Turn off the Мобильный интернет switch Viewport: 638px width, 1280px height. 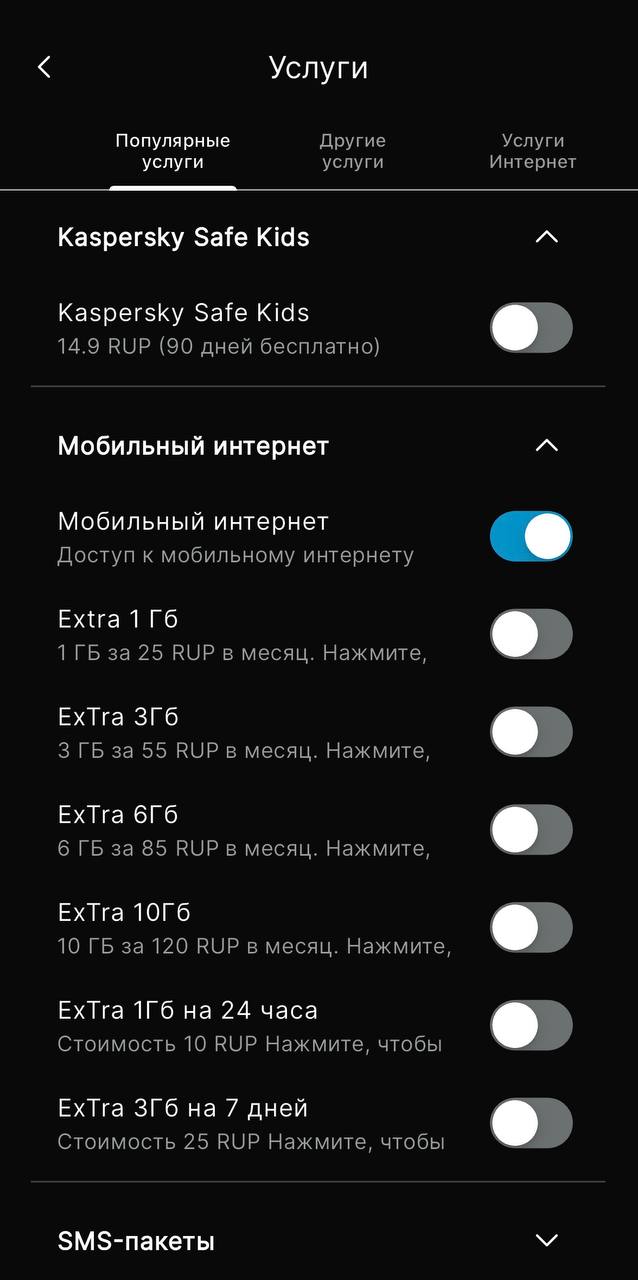pyautogui.click(x=531, y=537)
